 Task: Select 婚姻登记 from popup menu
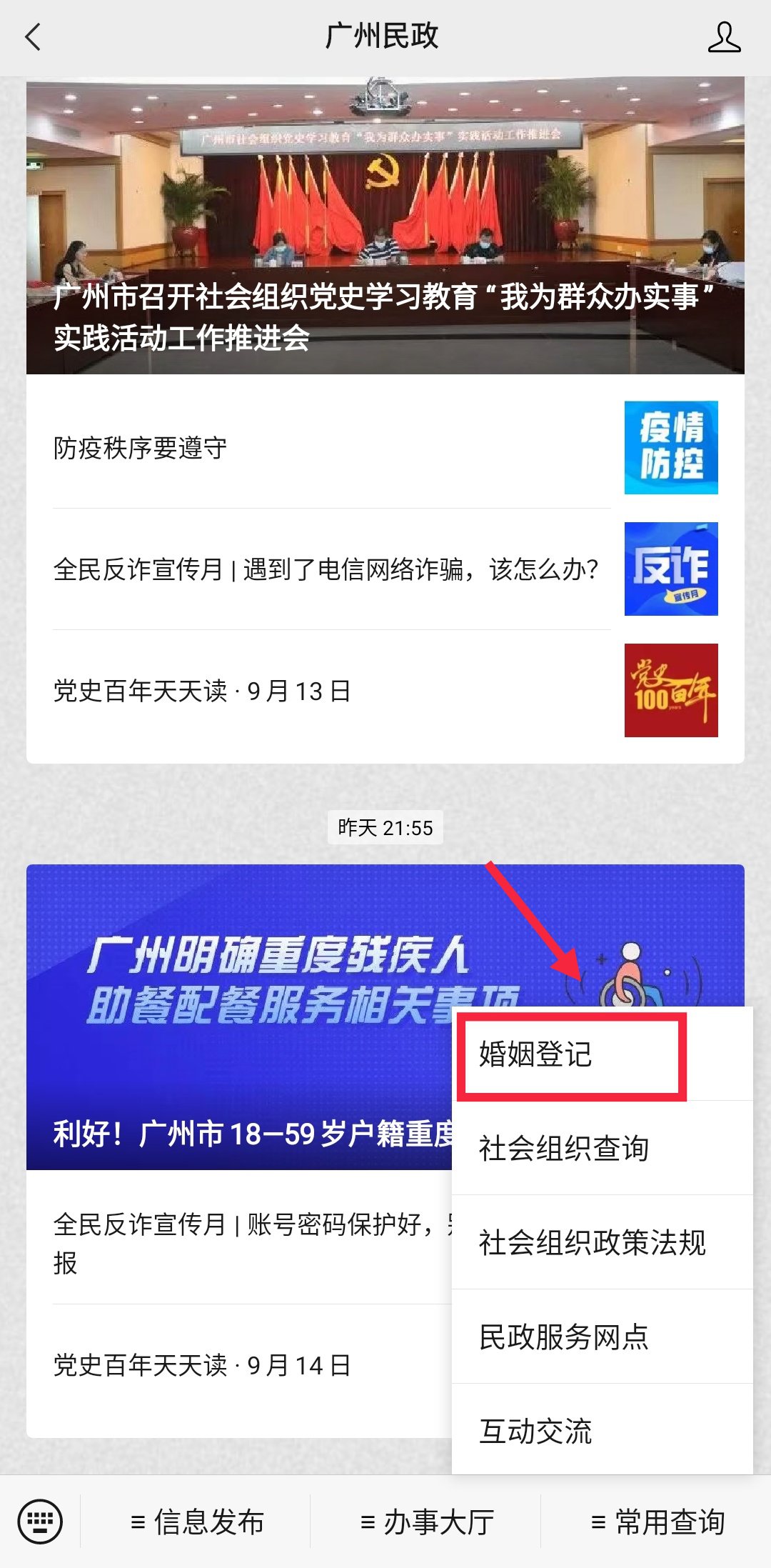[x=571, y=1054]
